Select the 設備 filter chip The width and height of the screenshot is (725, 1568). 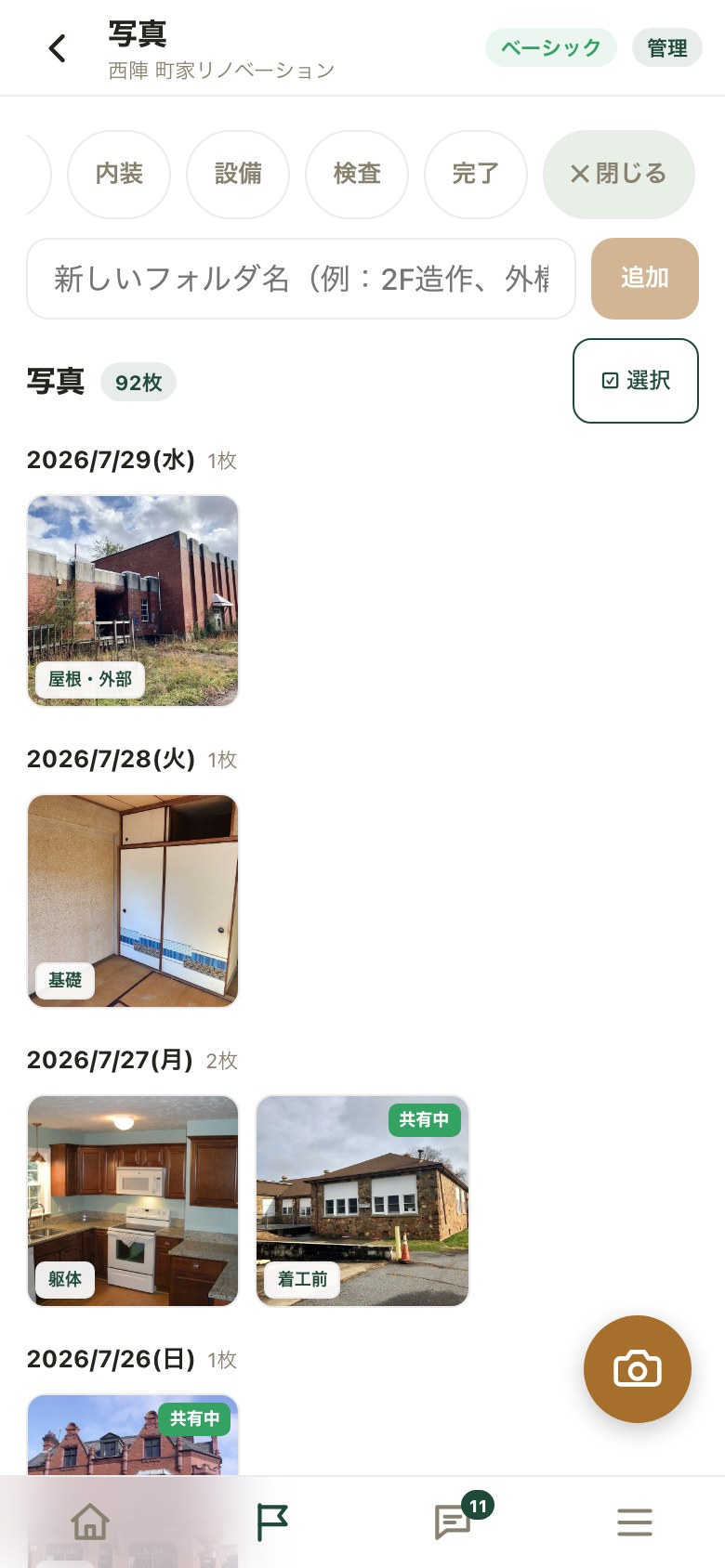point(238,174)
